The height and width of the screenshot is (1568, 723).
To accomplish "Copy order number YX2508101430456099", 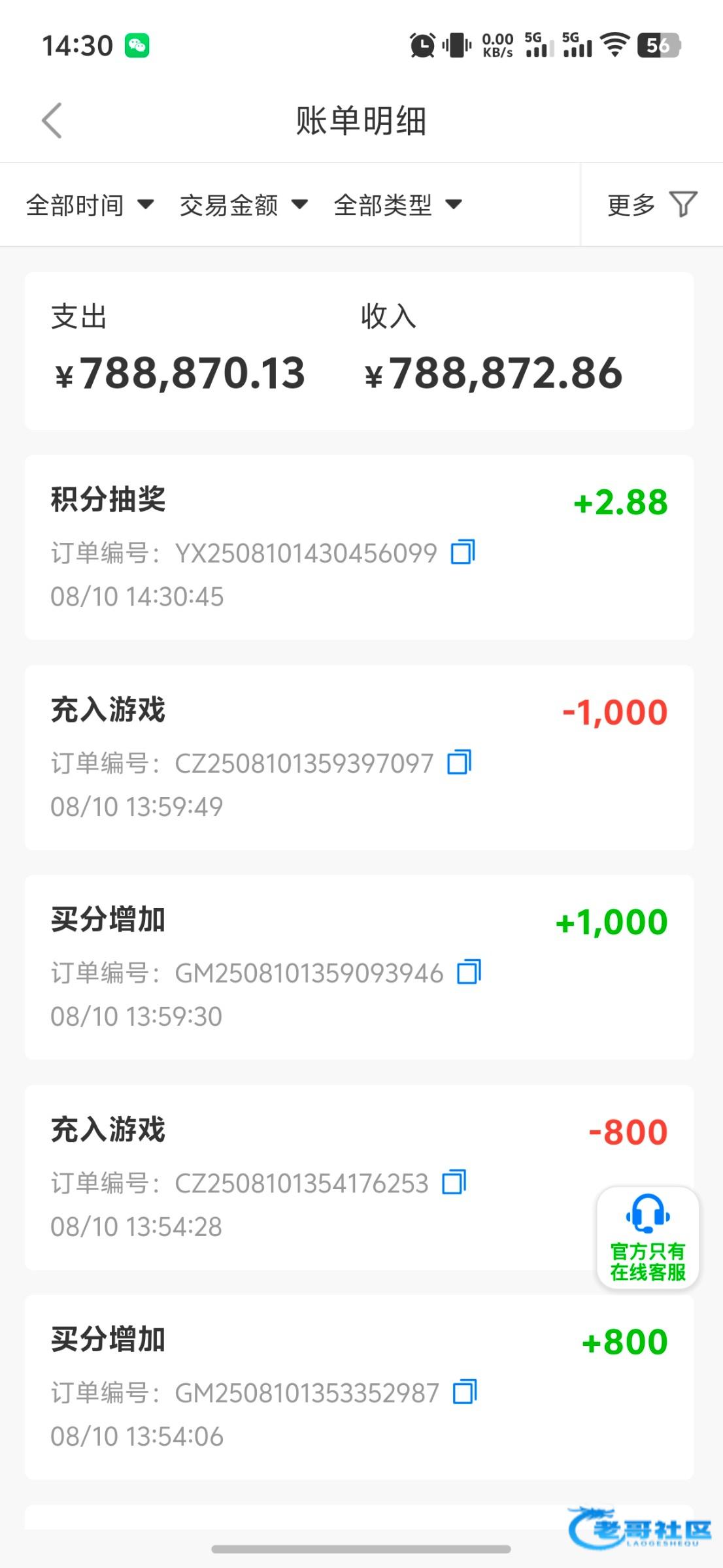I will pos(463,552).
